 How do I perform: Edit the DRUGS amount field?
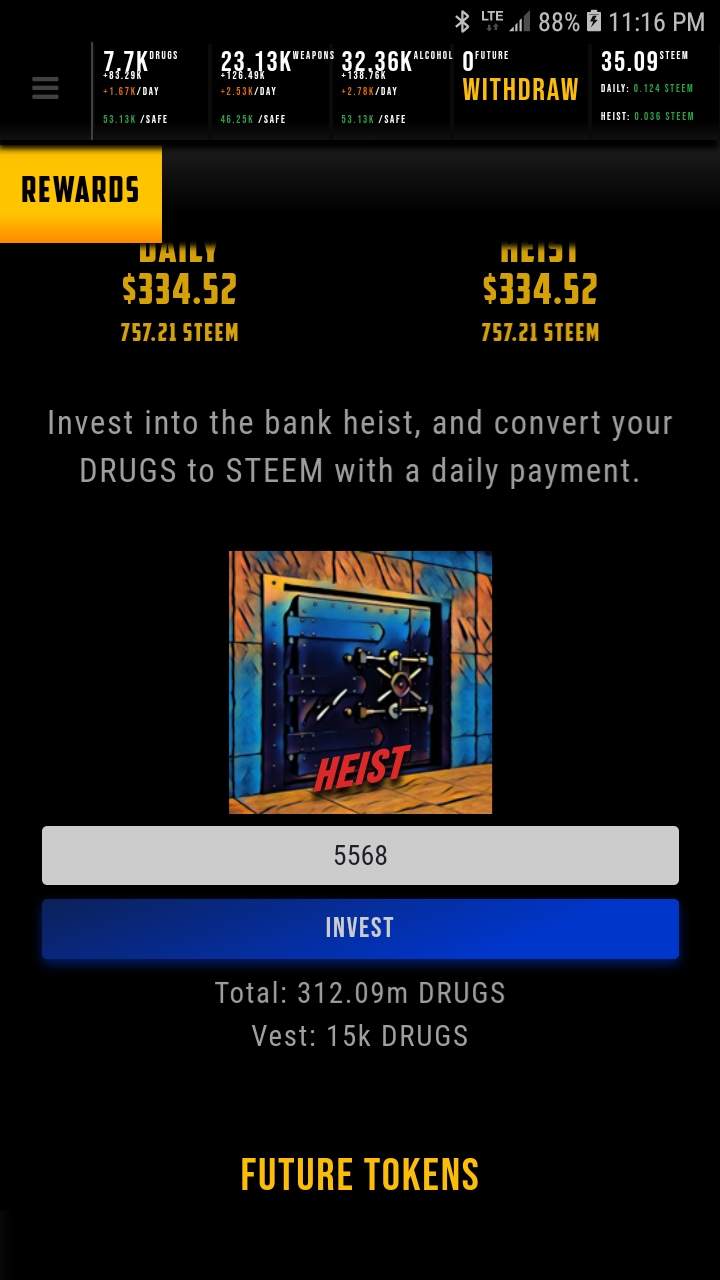tap(360, 855)
